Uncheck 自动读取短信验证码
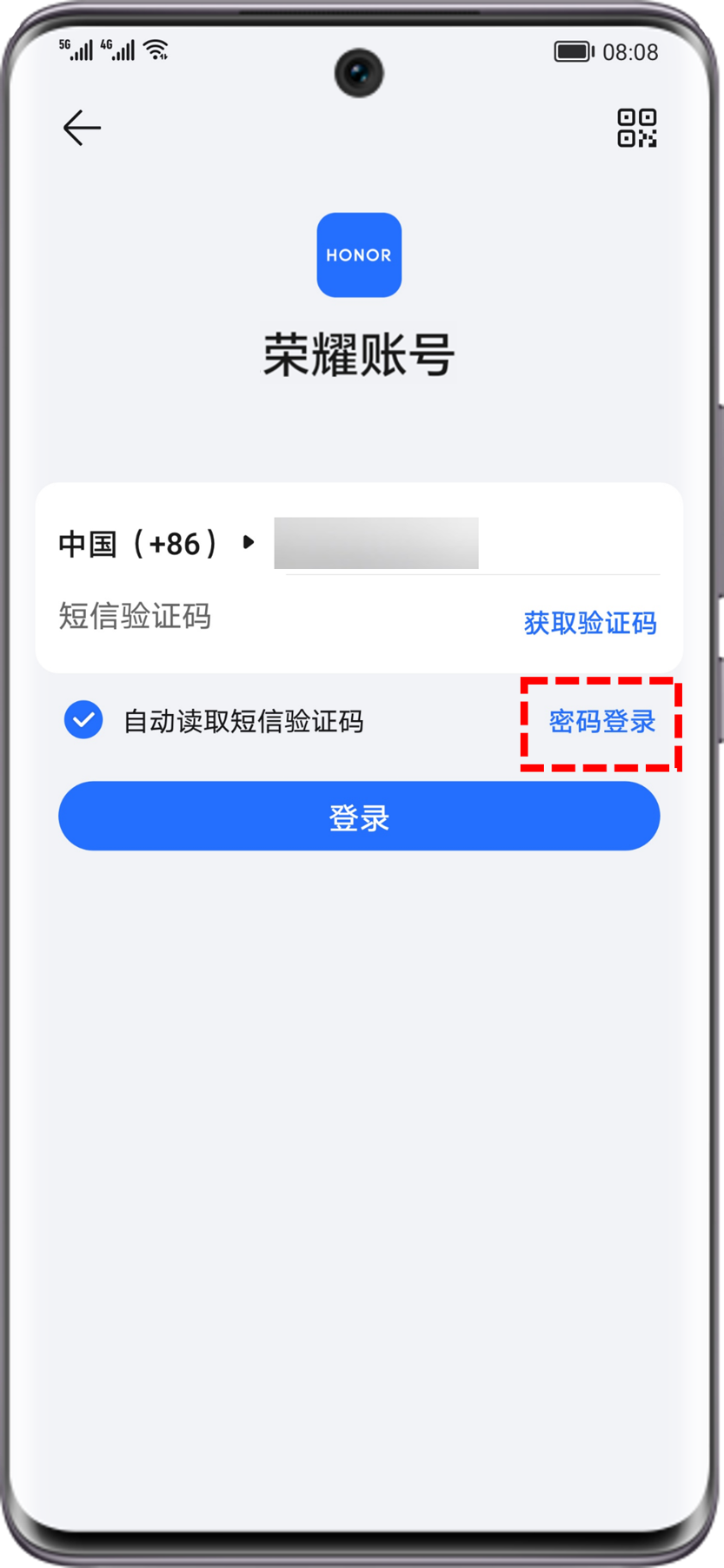The image size is (724, 1568). [x=83, y=720]
